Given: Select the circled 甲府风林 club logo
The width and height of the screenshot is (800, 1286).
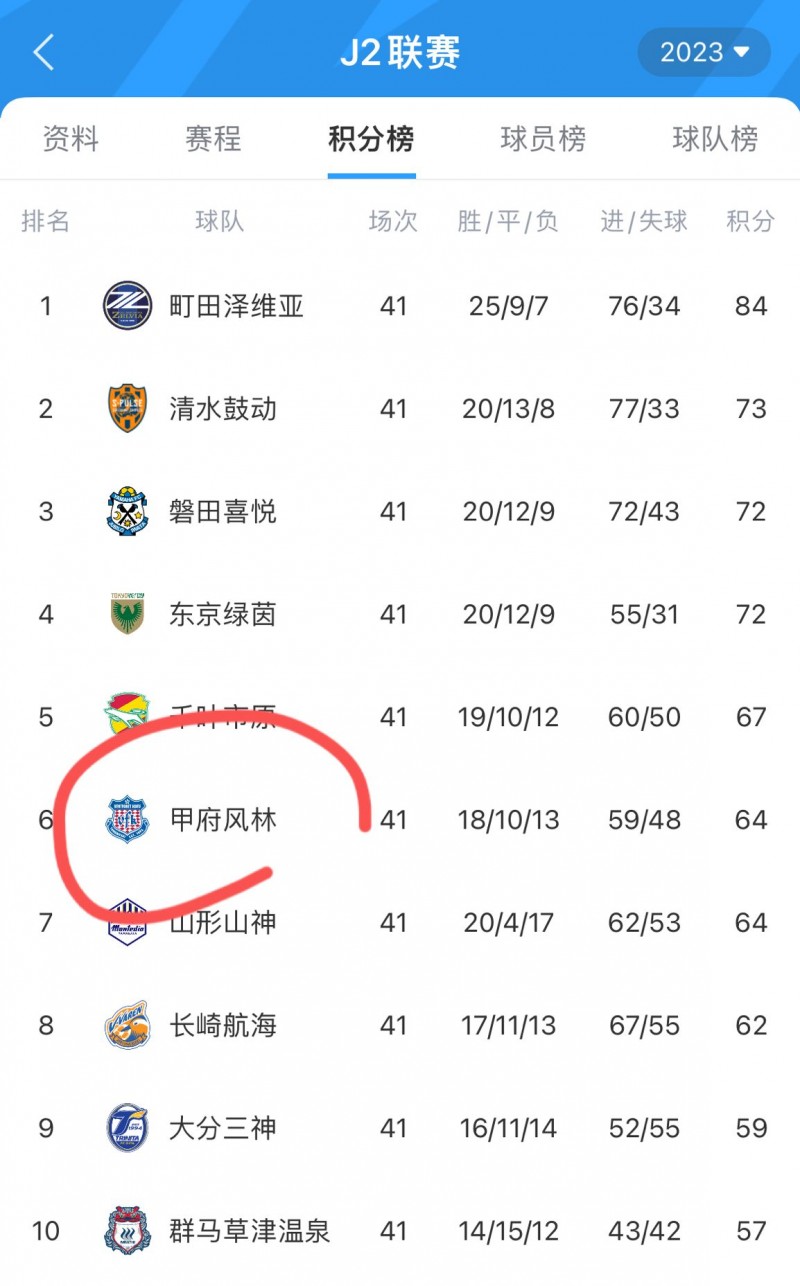Looking at the screenshot, I should click(126, 819).
